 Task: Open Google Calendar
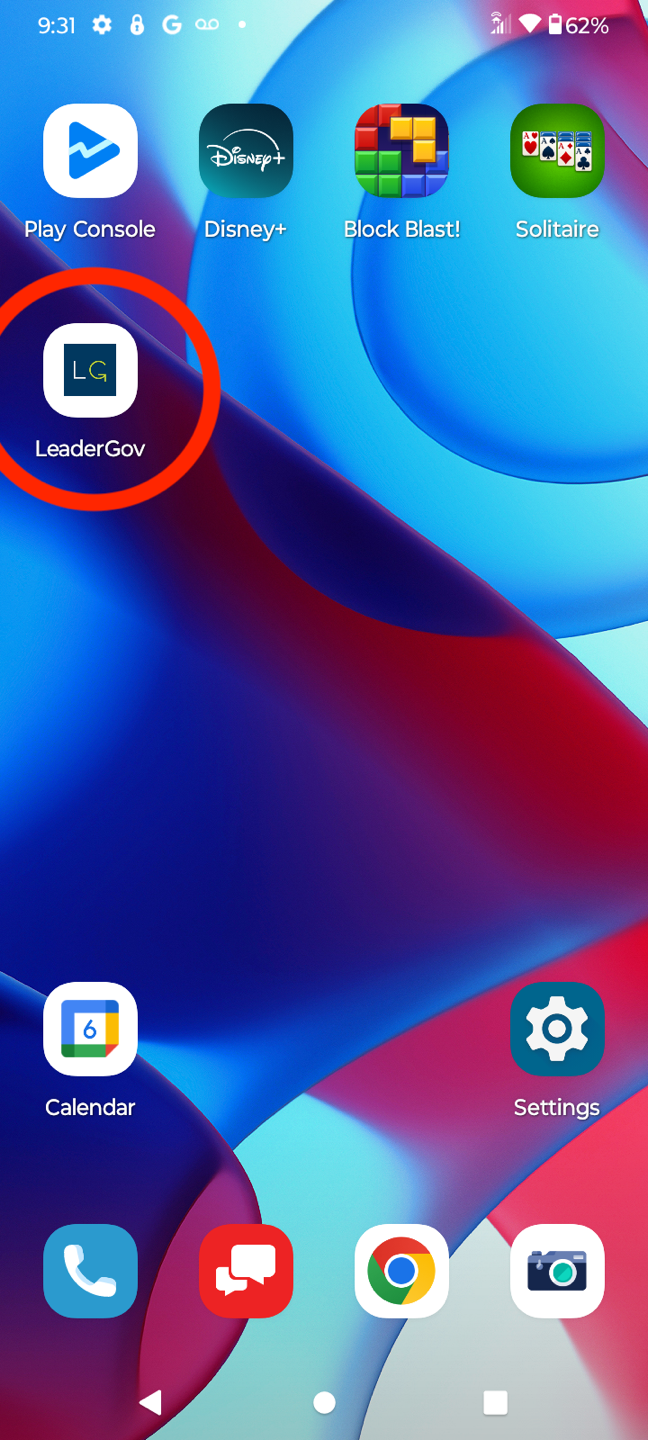coord(90,1029)
